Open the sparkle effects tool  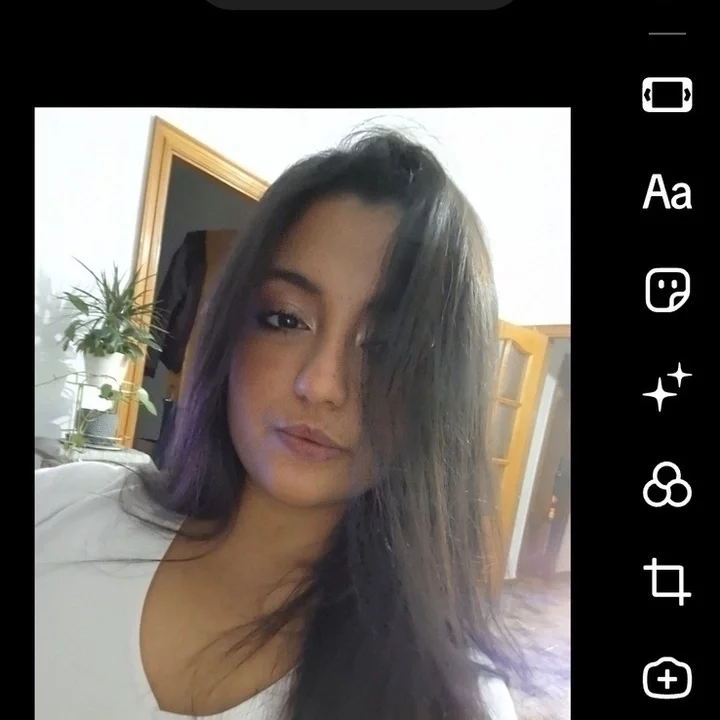[x=667, y=387]
